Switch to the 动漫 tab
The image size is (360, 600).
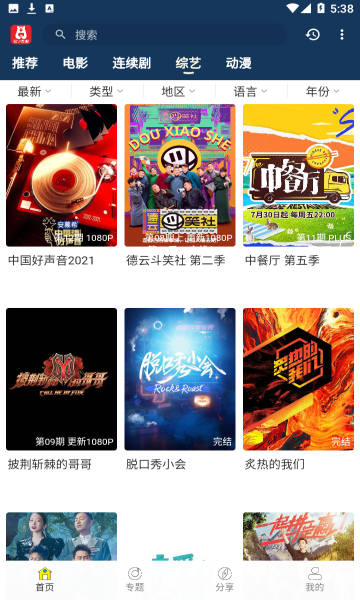[238, 63]
